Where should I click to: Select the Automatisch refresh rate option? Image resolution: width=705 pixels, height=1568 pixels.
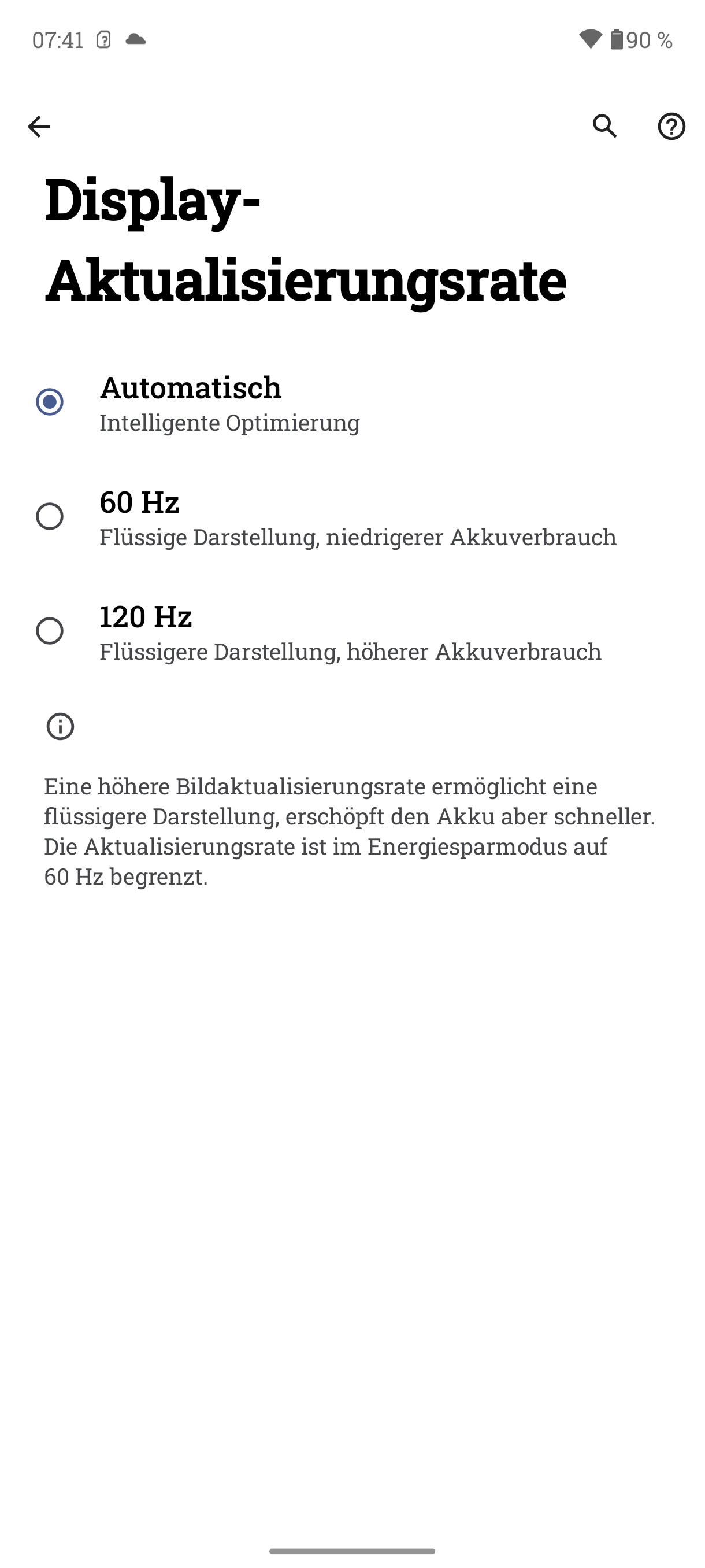pyautogui.click(x=50, y=402)
